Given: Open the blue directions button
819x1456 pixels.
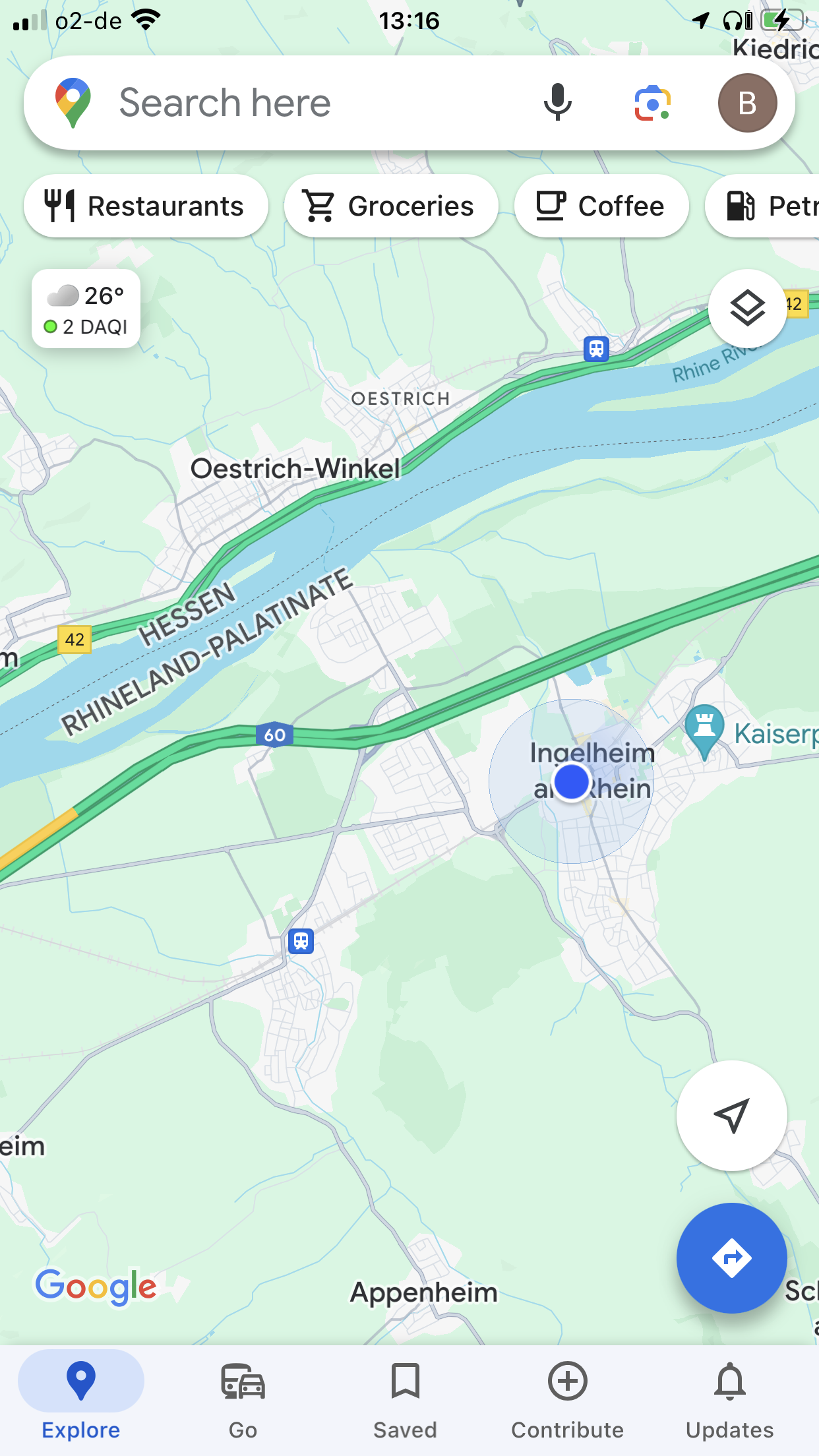Looking at the screenshot, I should [x=731, y=1258].
